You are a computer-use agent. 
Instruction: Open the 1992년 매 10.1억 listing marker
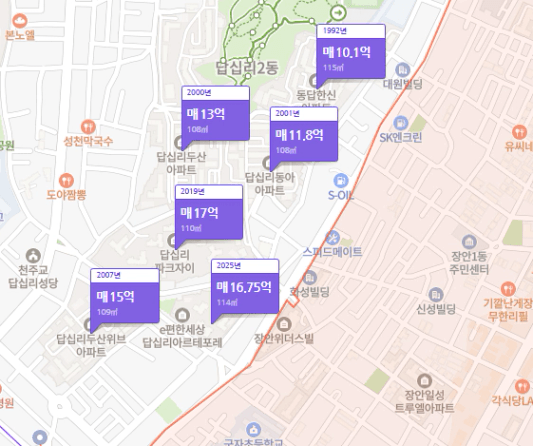(351, 51)
